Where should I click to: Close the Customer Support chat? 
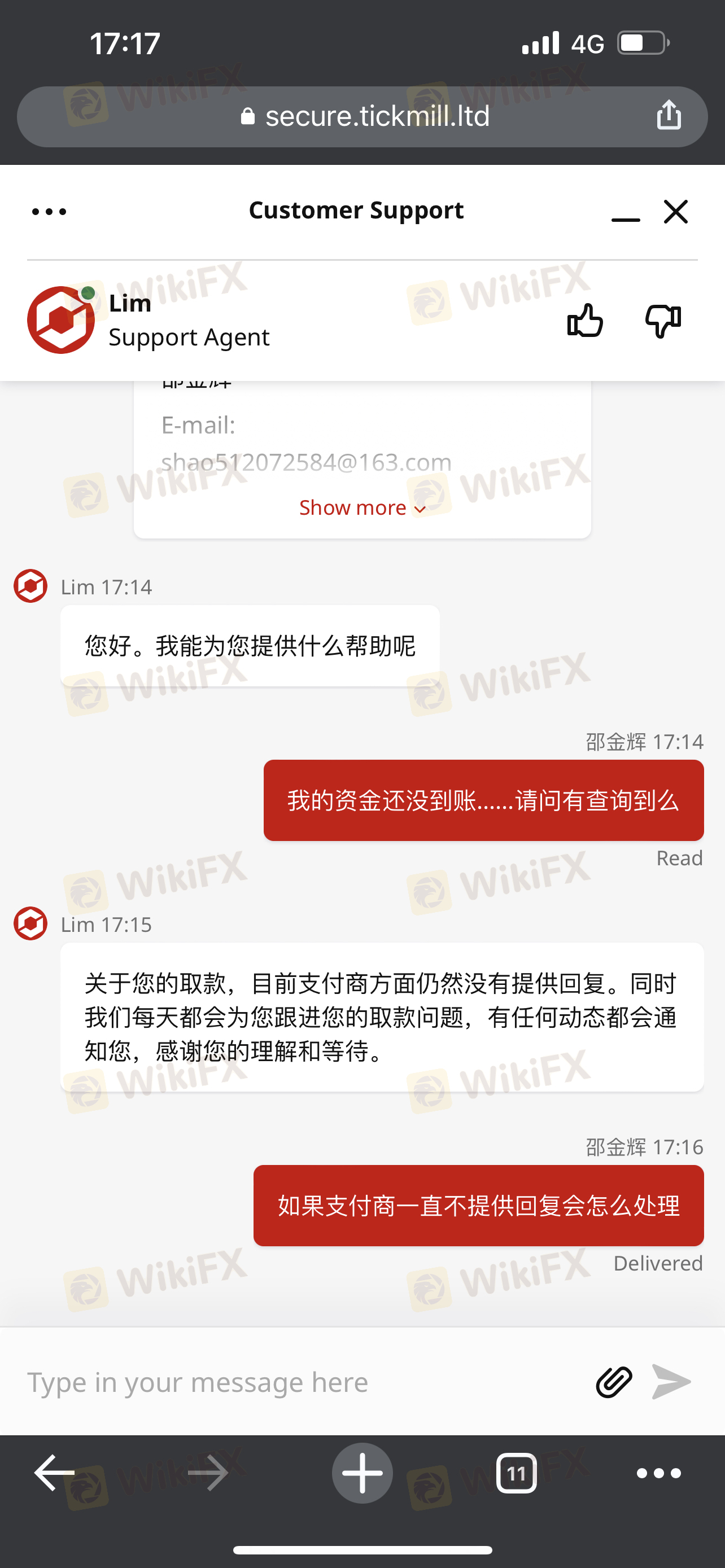tap(676, 212)
